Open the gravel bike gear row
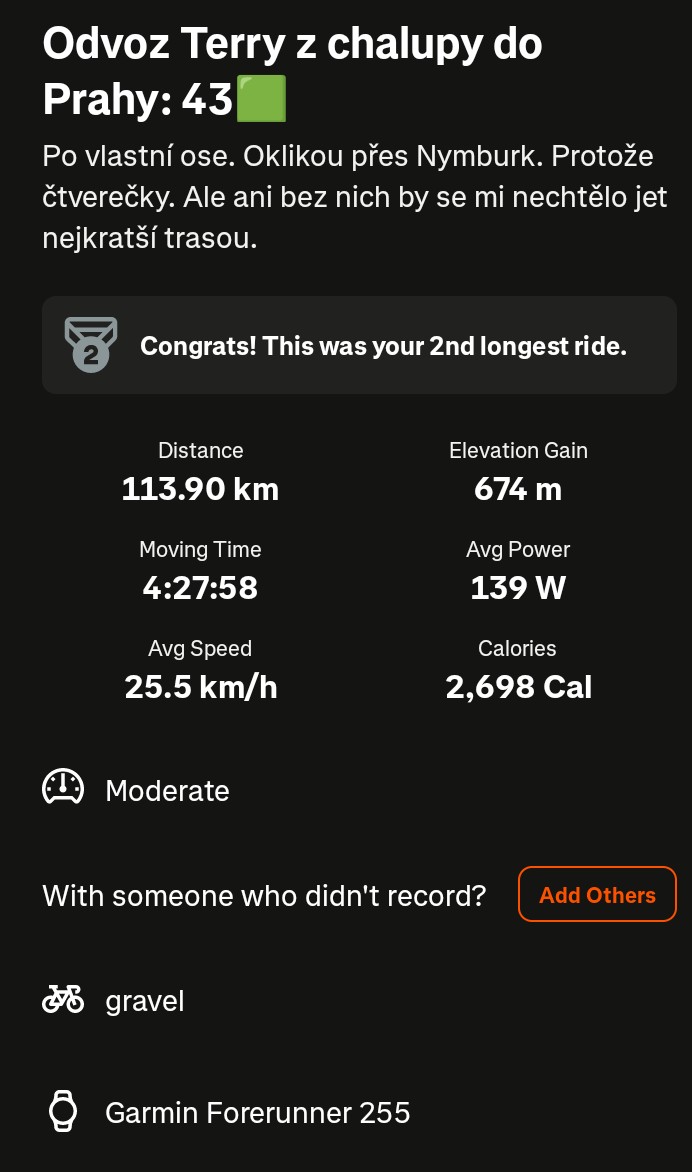The image size is (692, 1172). tap(144, 1000)
